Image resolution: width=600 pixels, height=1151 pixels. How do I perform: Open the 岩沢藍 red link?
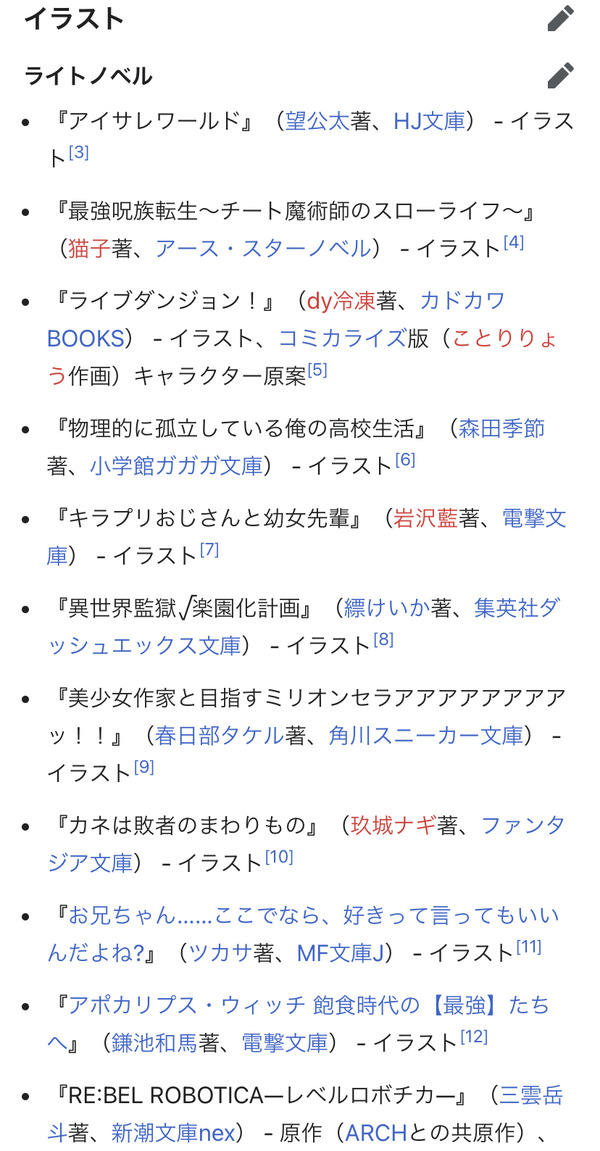[426, 518]
